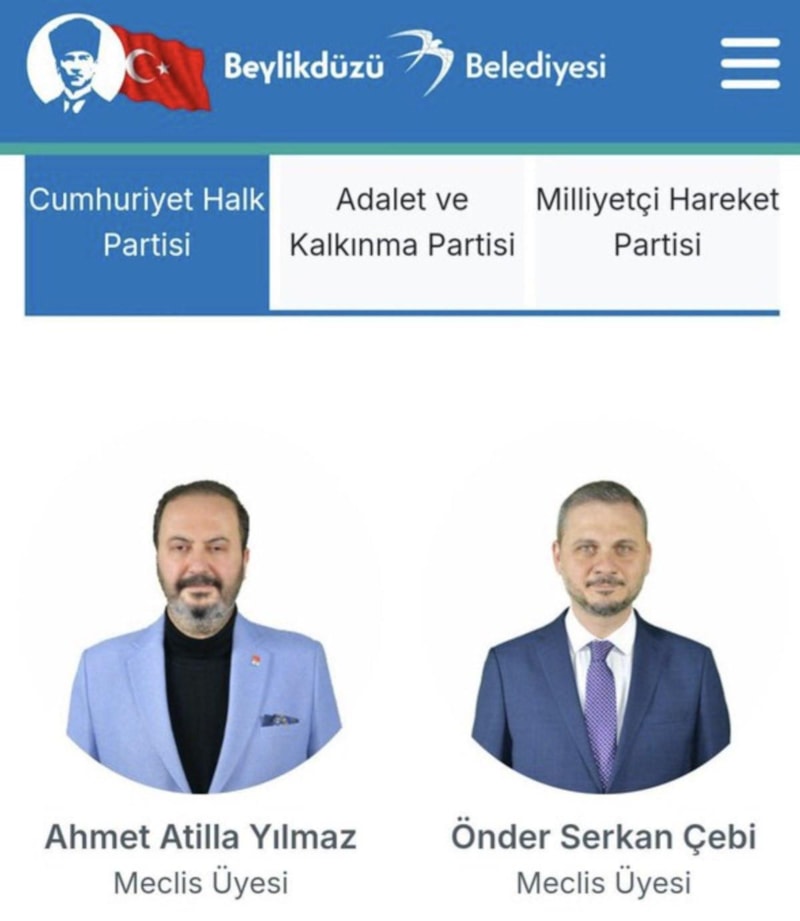The height and width of the screenshot is (921, 800).
Task: View council member Önder Serkan Çebi
Action: (x=603, y=638)
